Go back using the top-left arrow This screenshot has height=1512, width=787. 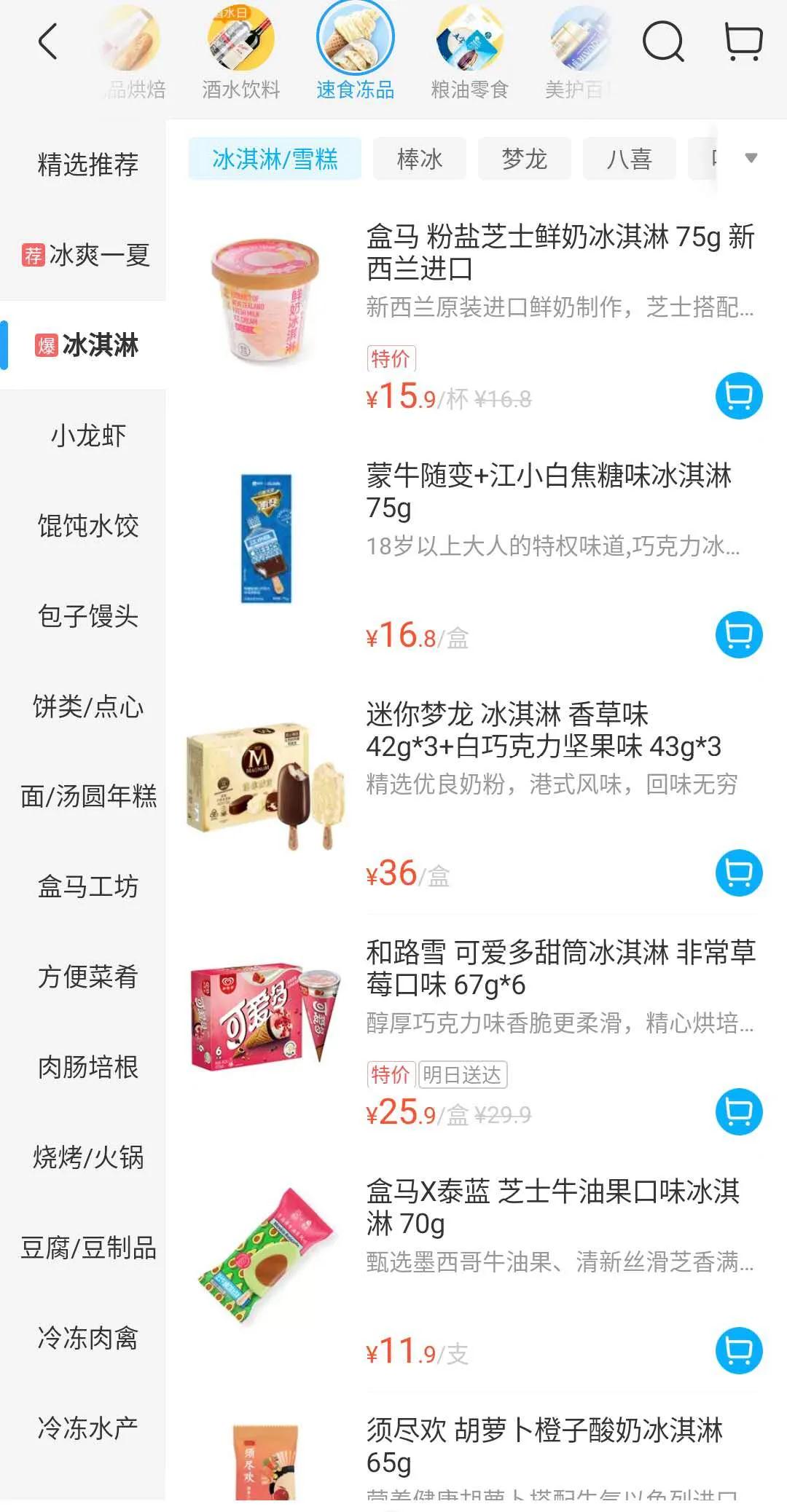(x=48, y=42)
